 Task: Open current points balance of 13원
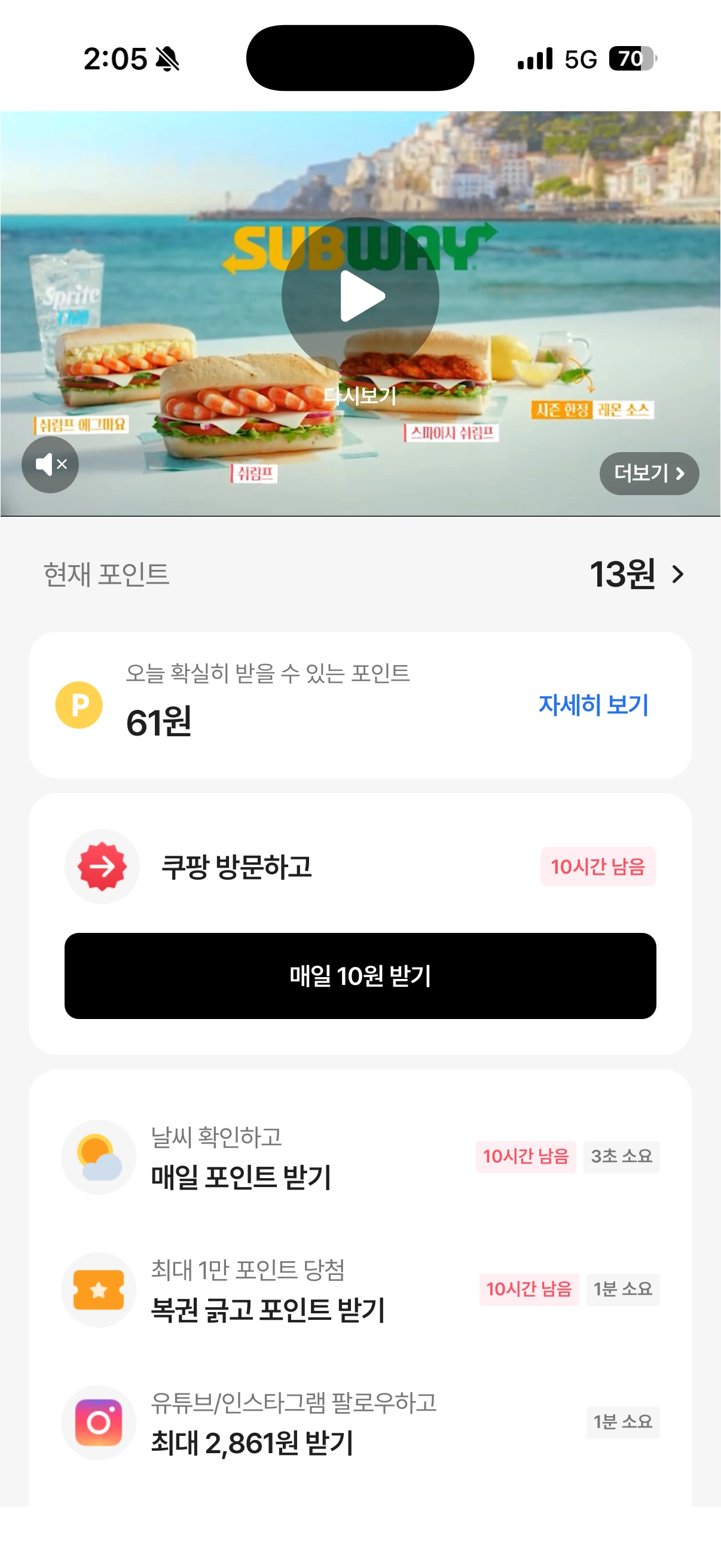pos(636,573)
